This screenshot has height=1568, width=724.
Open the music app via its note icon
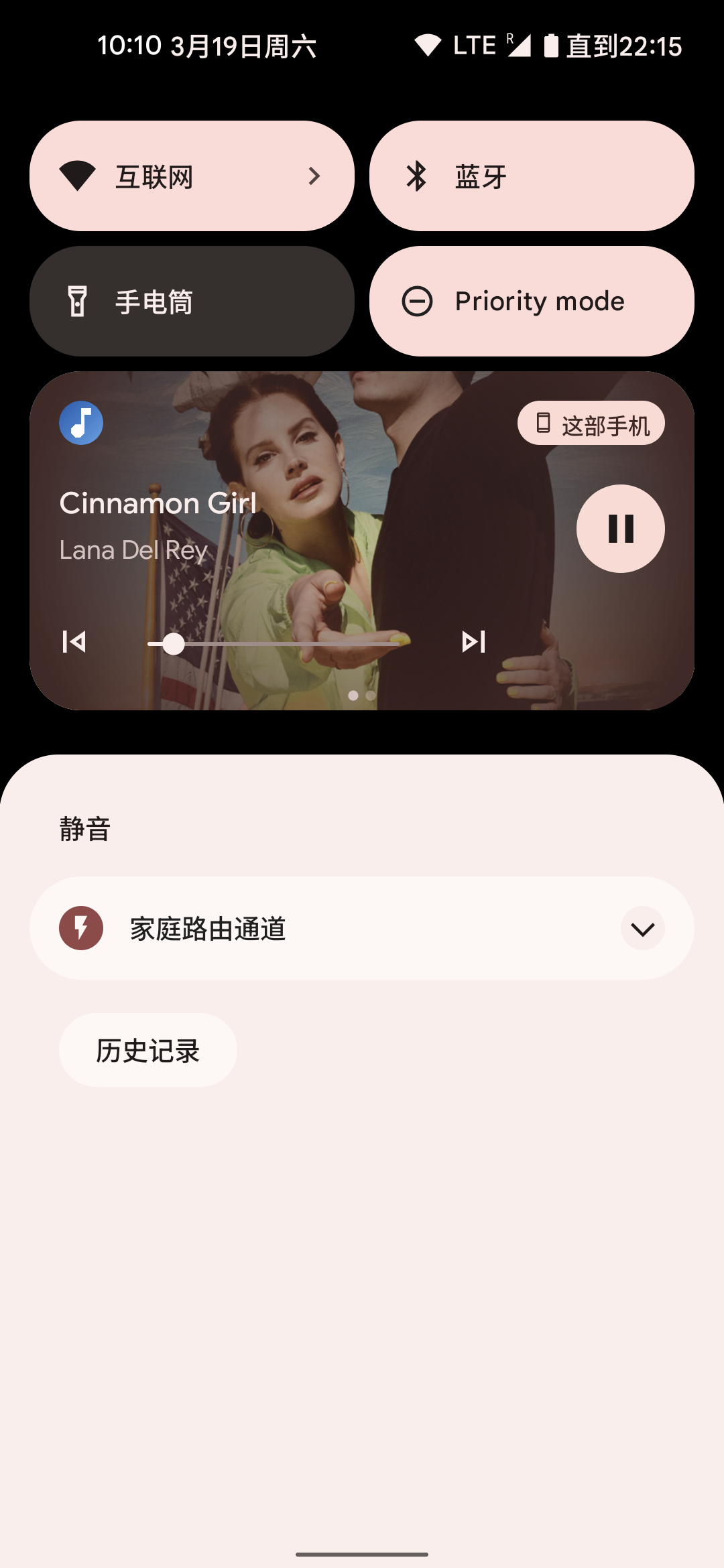point(80,422)
